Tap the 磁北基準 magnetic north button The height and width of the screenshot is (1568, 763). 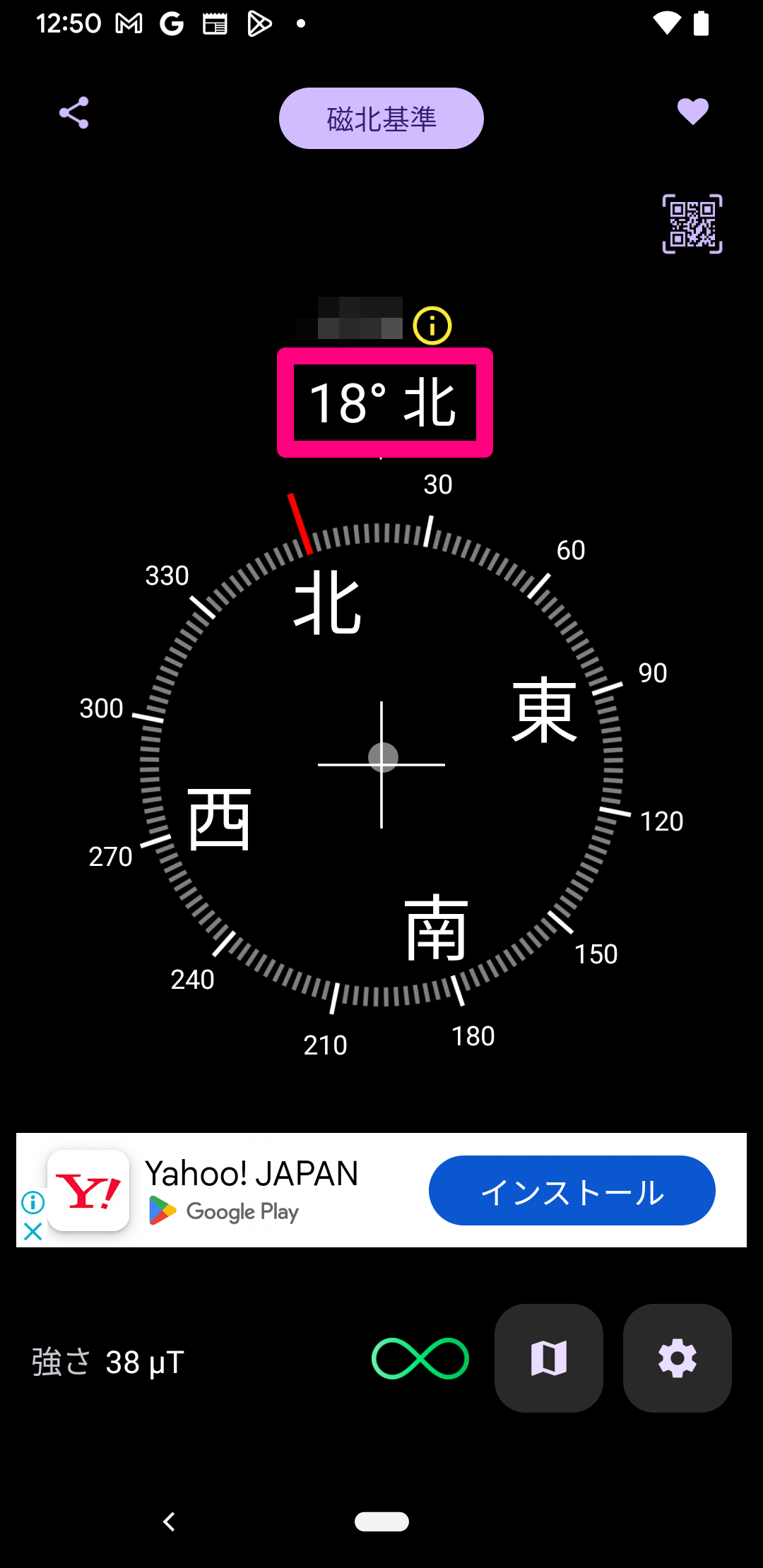381,119
